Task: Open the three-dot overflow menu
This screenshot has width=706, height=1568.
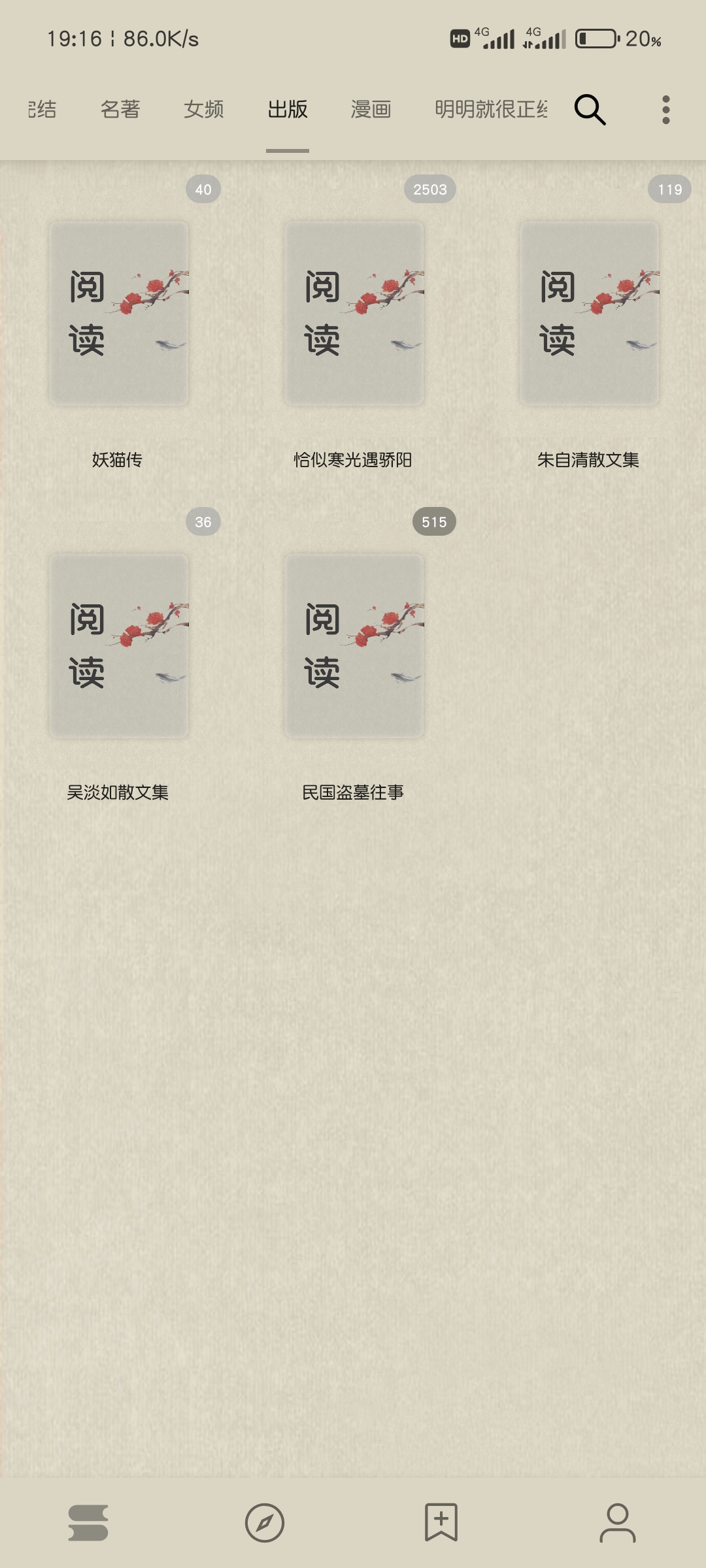Action: pyautogui.click(x=665, y=109)
